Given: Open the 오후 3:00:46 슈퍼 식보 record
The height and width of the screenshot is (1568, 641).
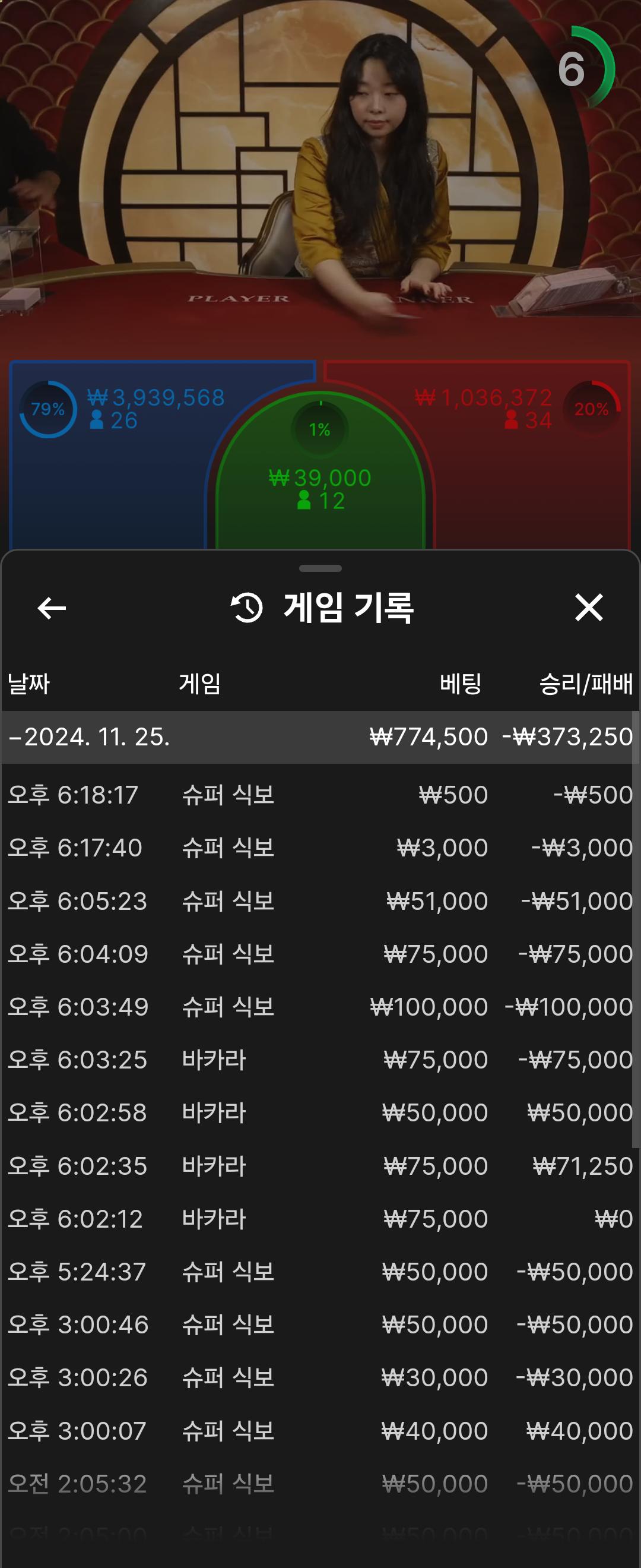Looking at the screenshot, I should [320, 1324].
